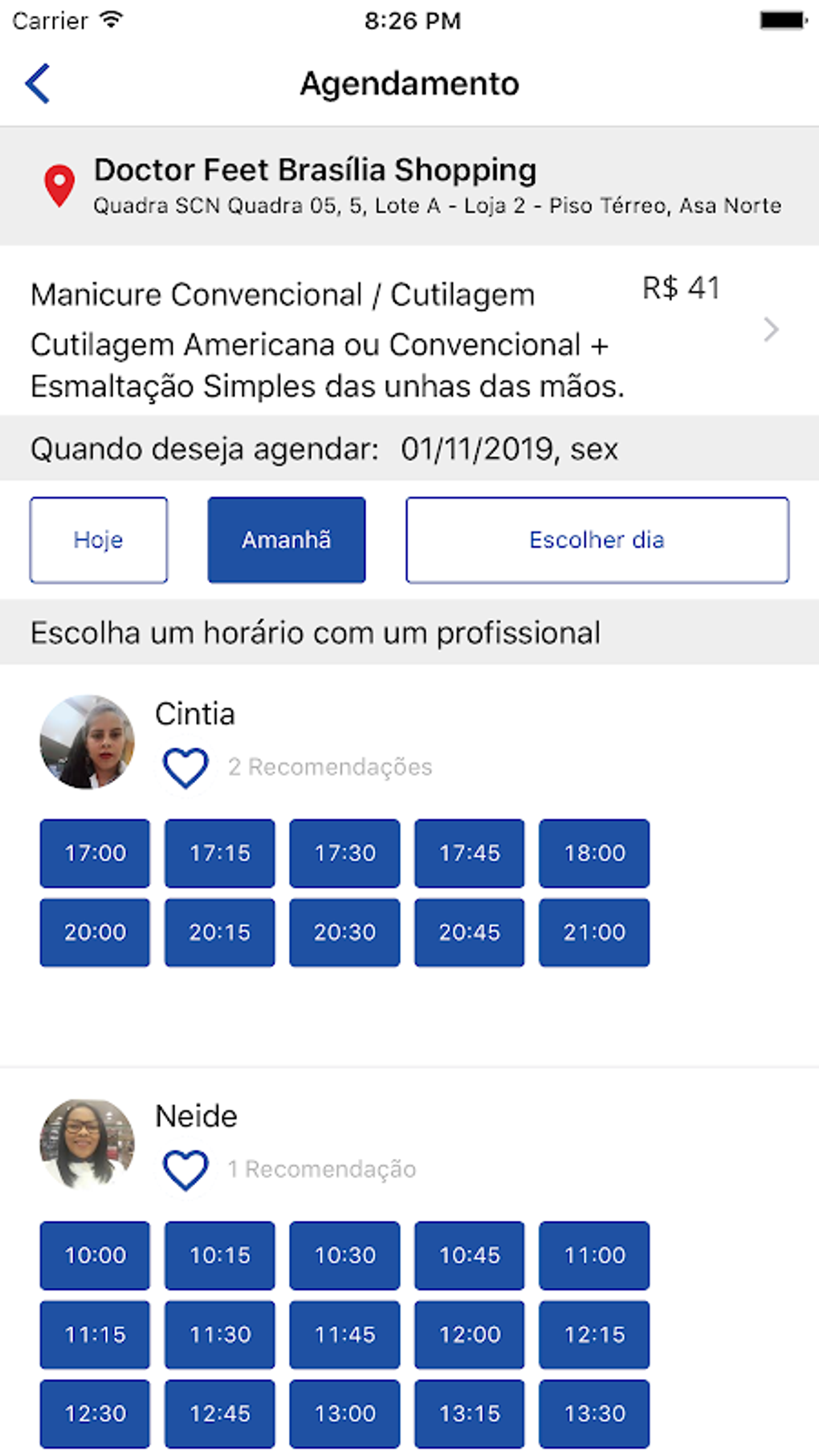Viewport: 819px width, 1456px height.
Task: Select the Amanhã date option
Action: (x=287, y=540)
